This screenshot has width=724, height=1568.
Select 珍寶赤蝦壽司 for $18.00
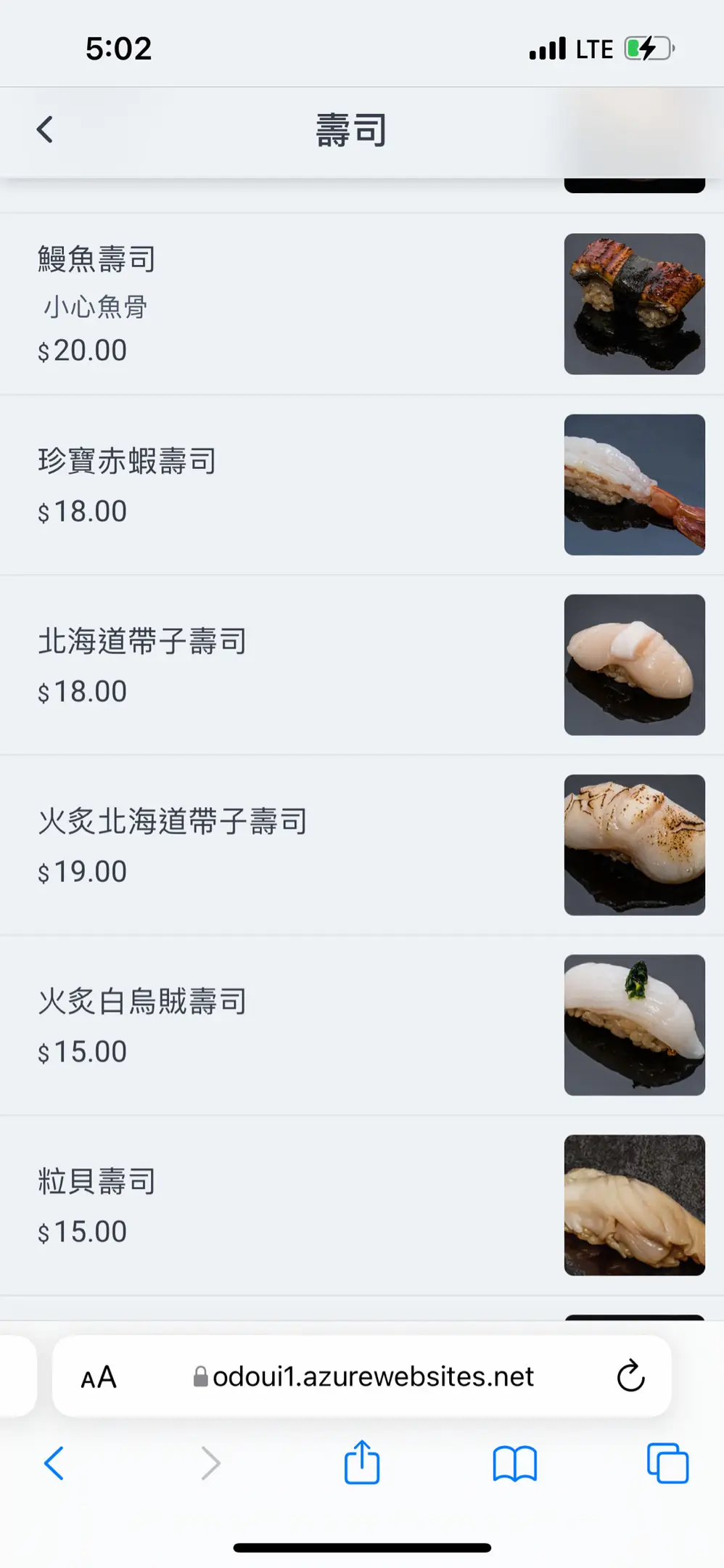(362, 485)
